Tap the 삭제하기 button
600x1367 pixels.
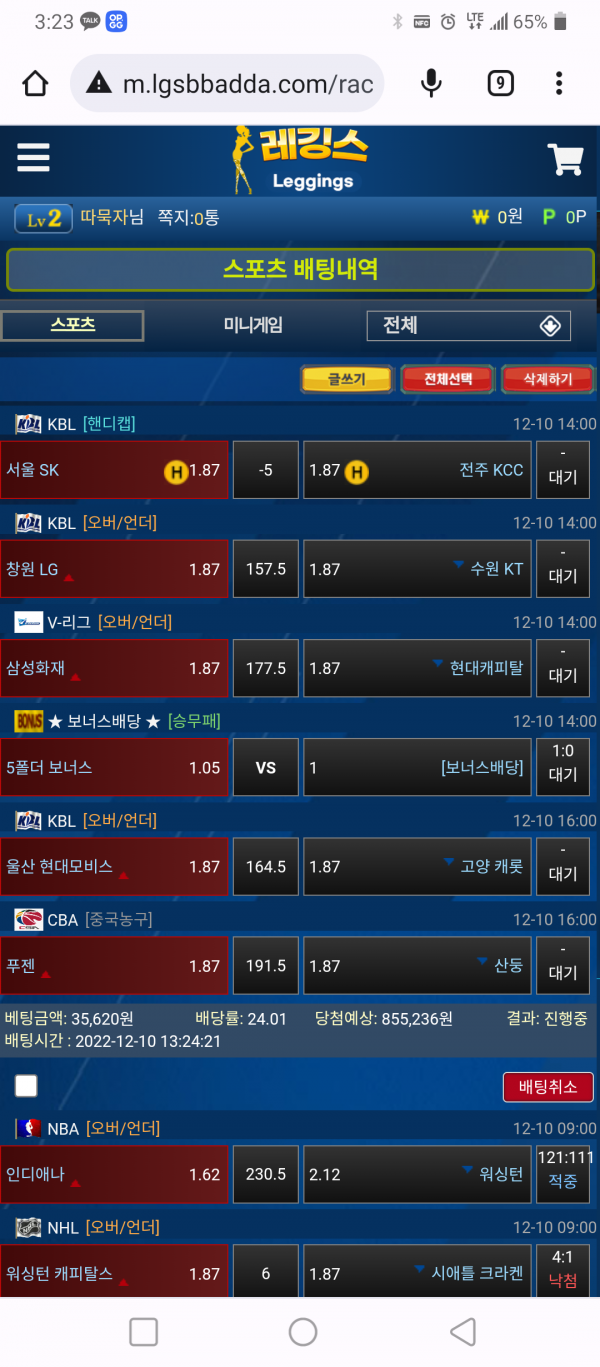(547, 379)
